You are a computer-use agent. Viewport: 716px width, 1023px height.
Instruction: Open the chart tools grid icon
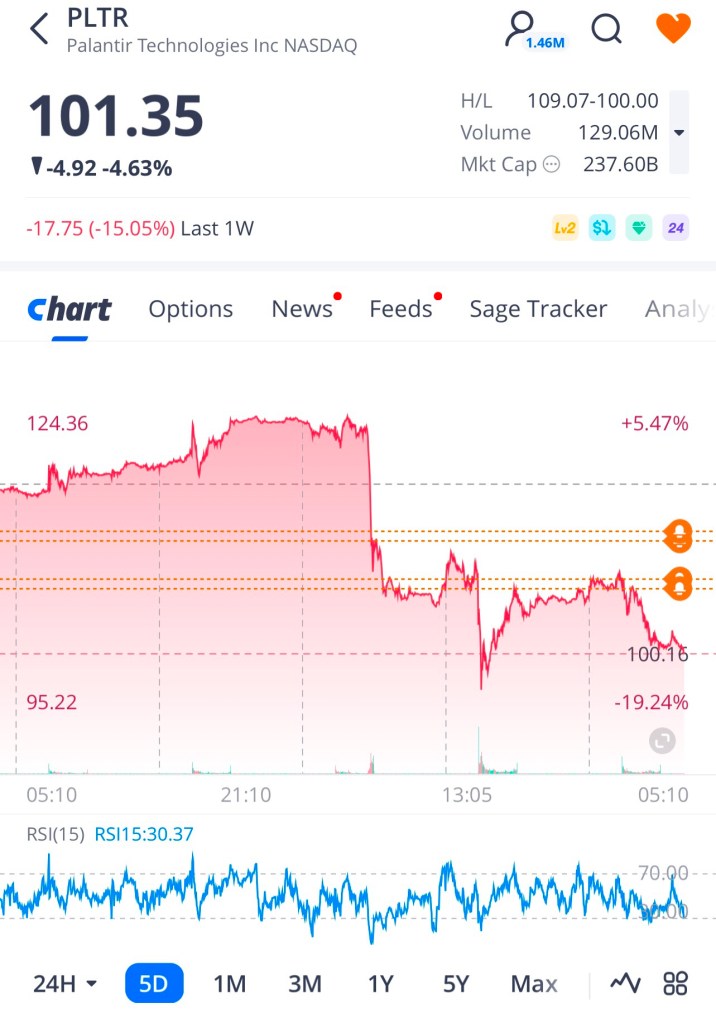676,983
